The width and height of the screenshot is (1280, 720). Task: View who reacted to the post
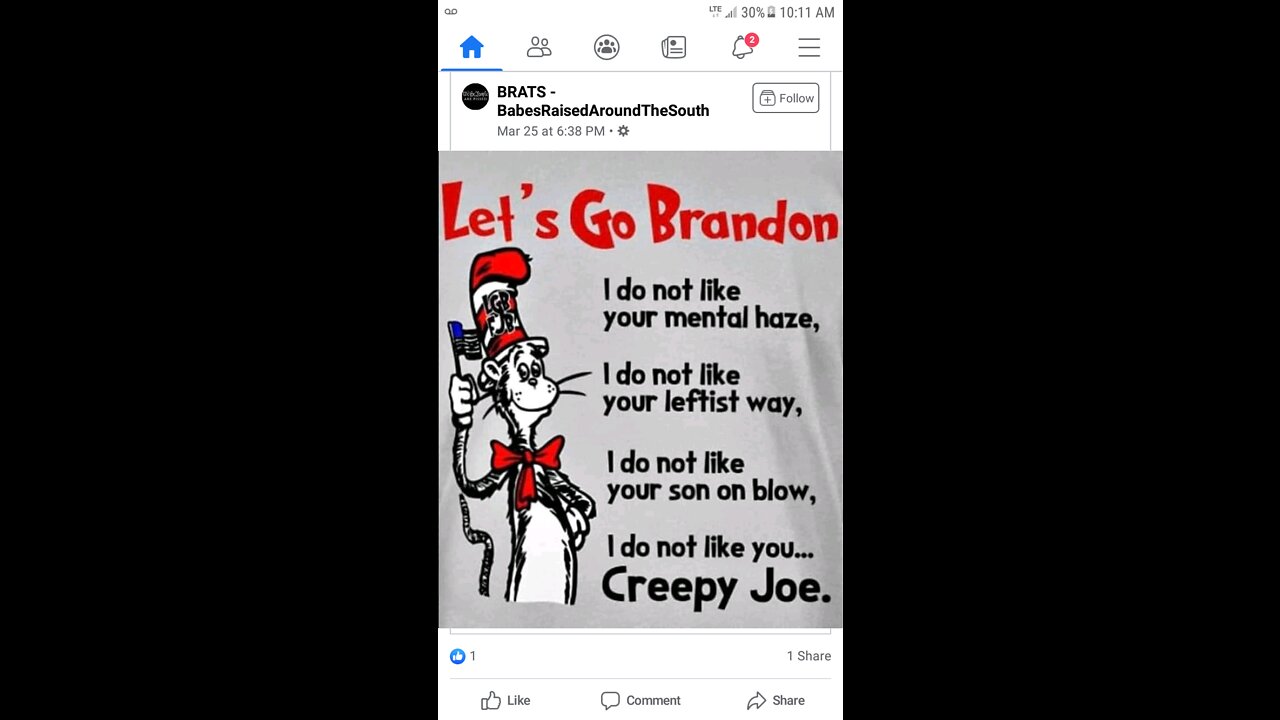pos(463,656)
